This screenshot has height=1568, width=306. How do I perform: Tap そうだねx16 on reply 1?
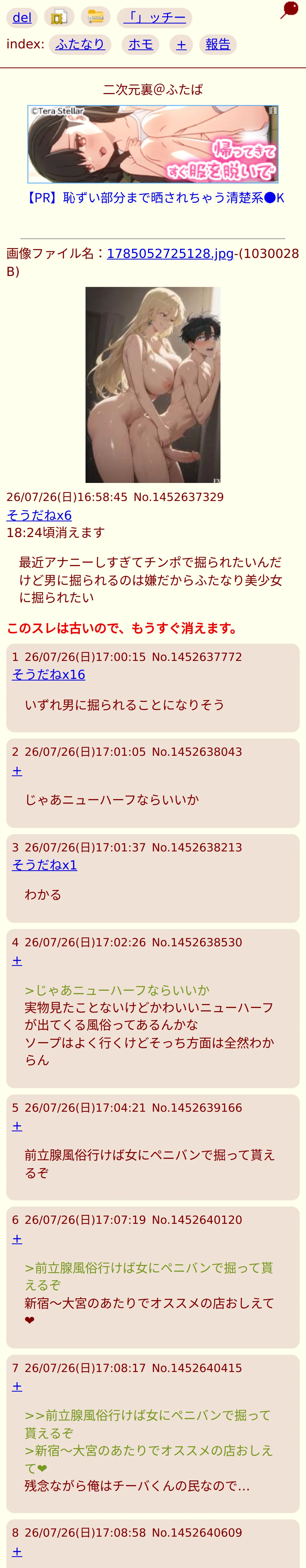pyautogui.click(x=49, y=675)
